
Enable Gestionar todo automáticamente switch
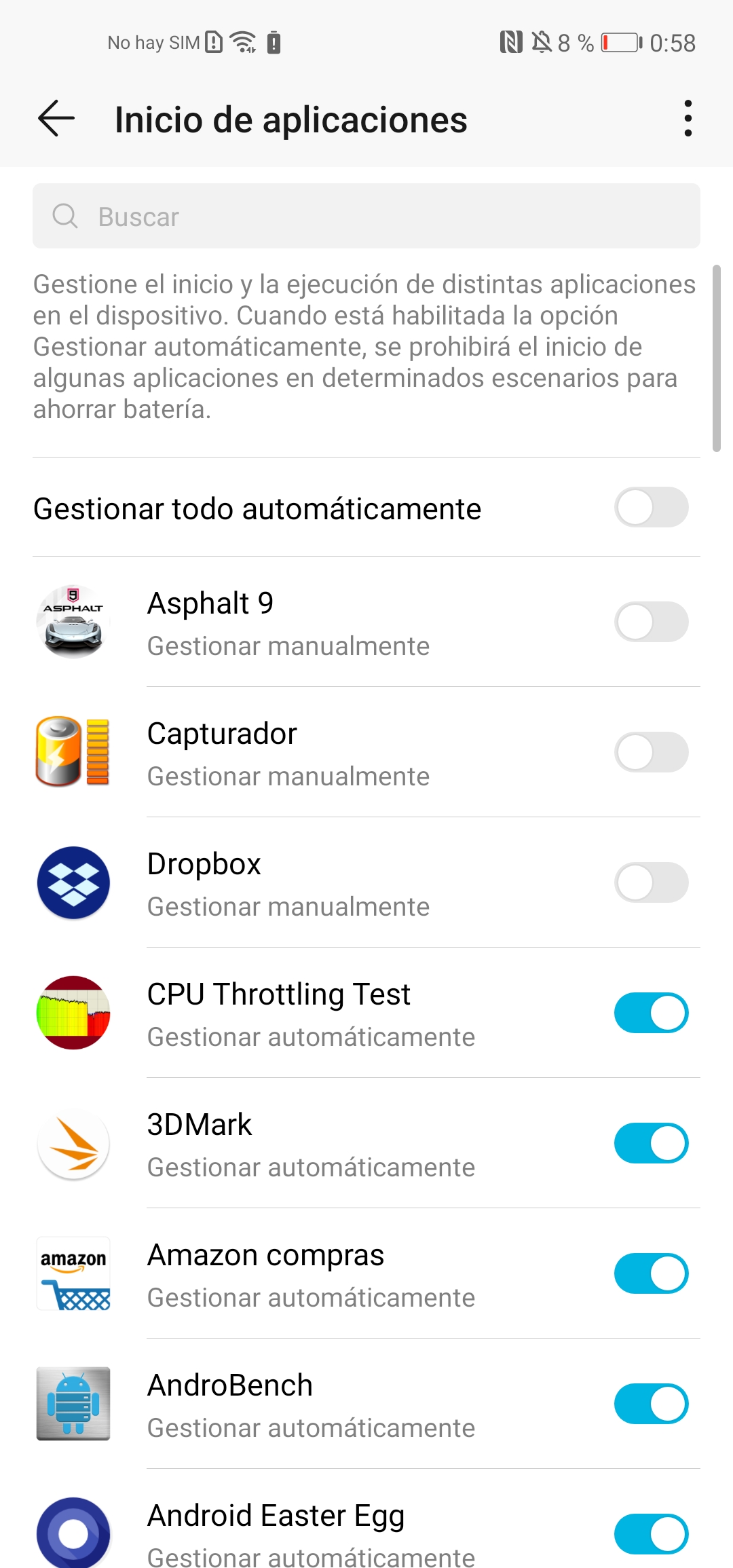(652, 508)
